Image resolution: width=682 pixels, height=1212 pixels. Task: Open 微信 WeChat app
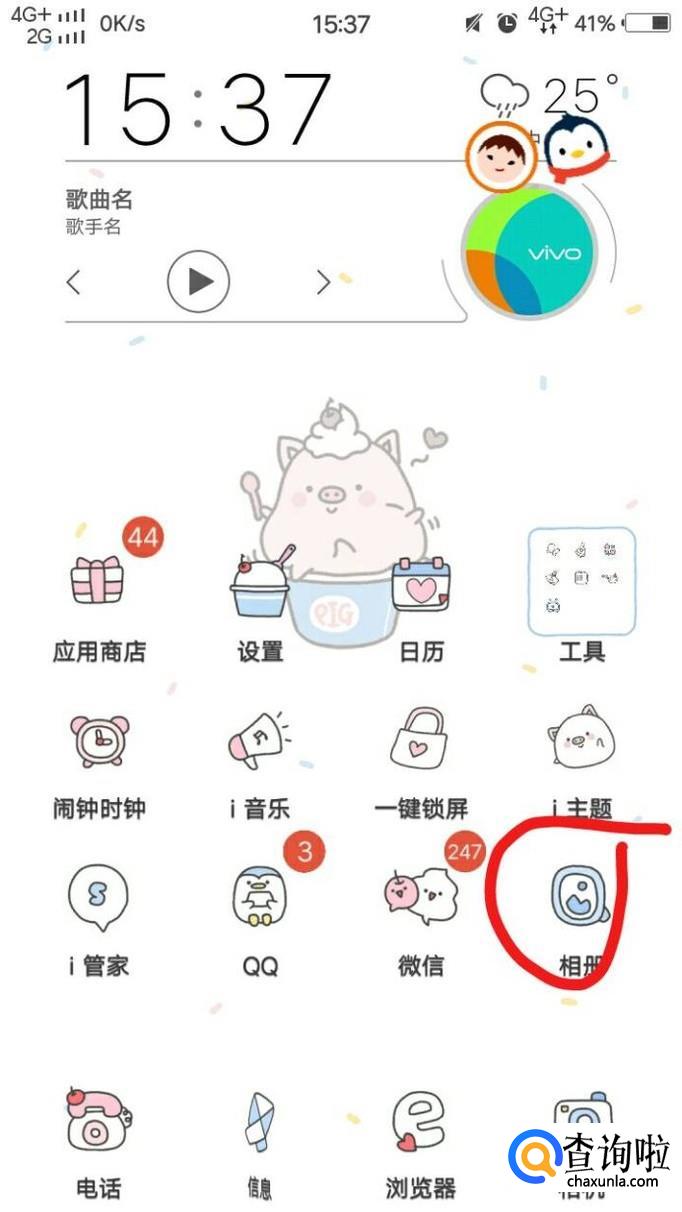click(x=421, y=897)
